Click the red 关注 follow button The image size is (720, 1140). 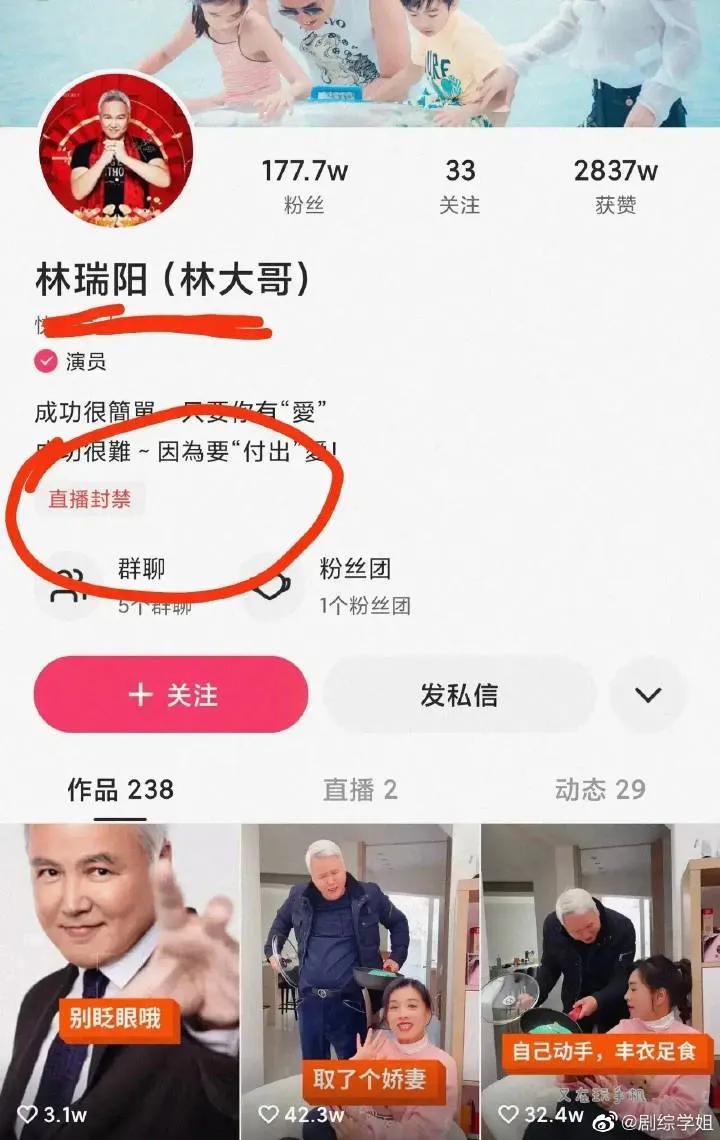pyautogui.click(x=170, y=695)
